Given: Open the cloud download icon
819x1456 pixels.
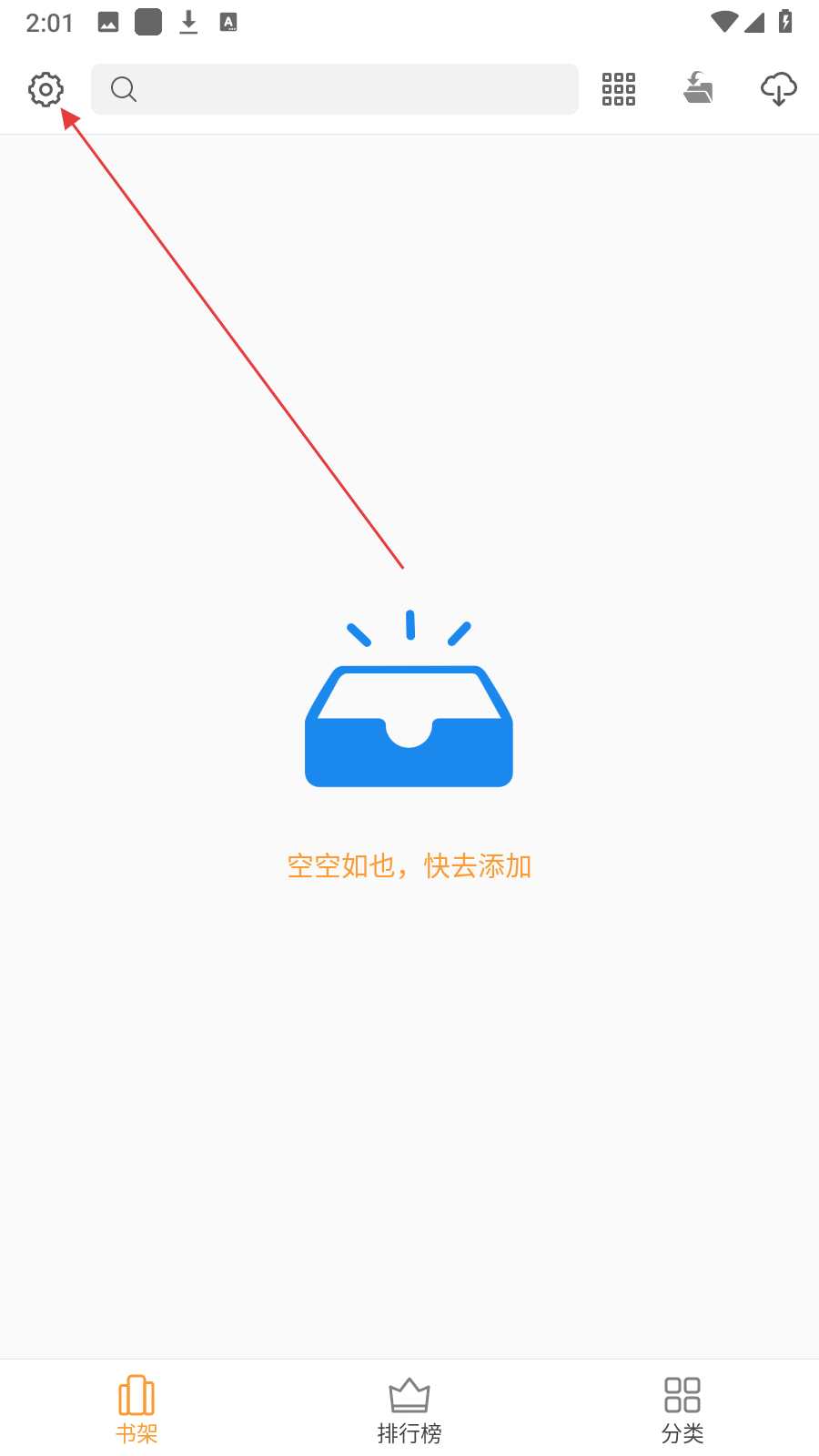Looking at the screenshot, I should (778, 89).
